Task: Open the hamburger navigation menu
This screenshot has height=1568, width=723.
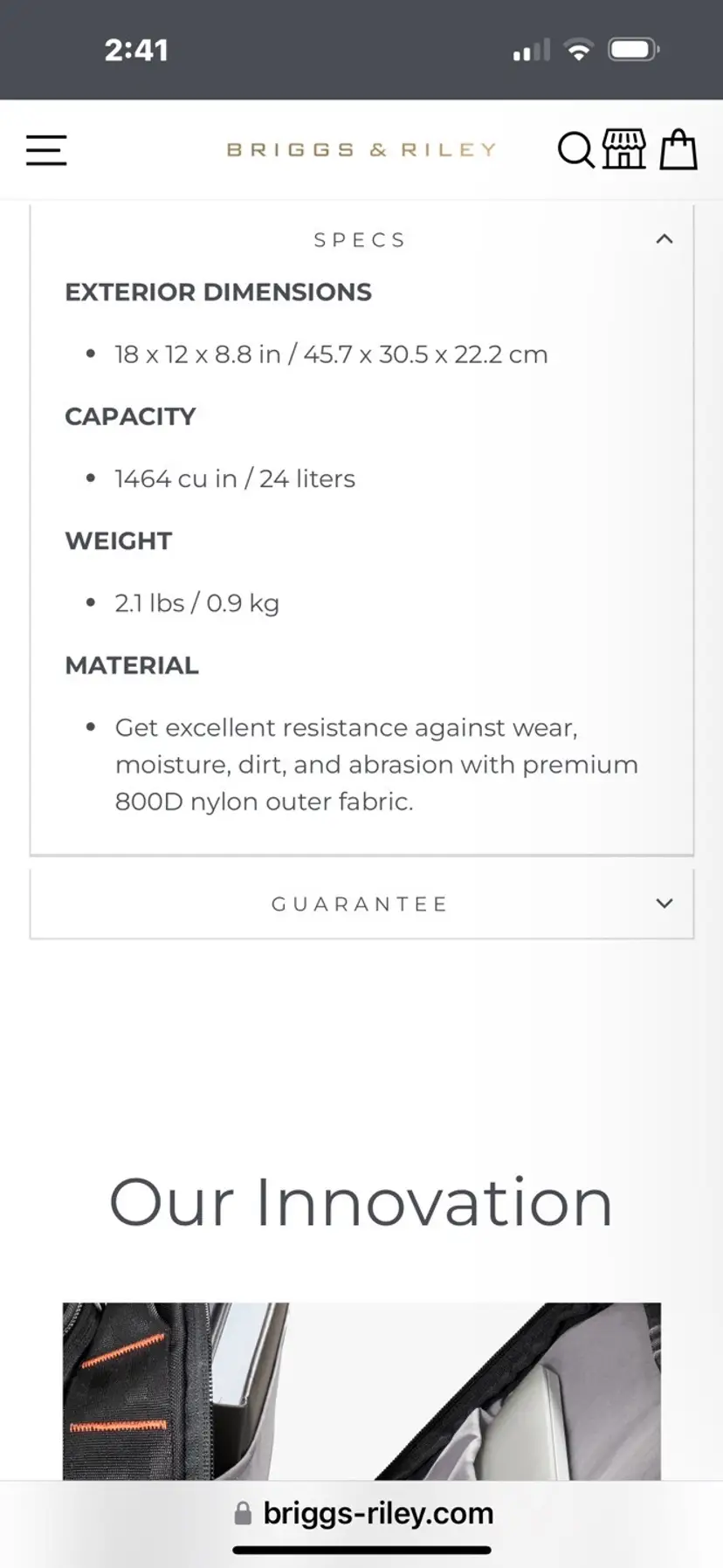Action: [46, 150]
